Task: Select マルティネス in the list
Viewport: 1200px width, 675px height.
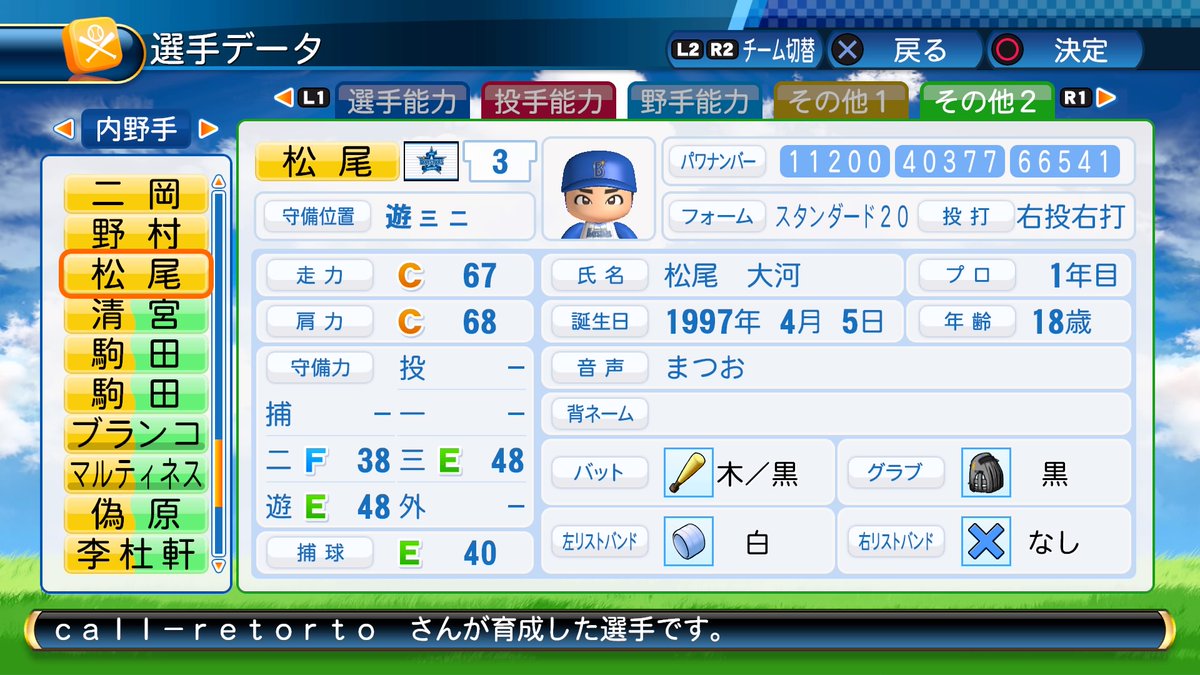Action: (x=136, y=473)
